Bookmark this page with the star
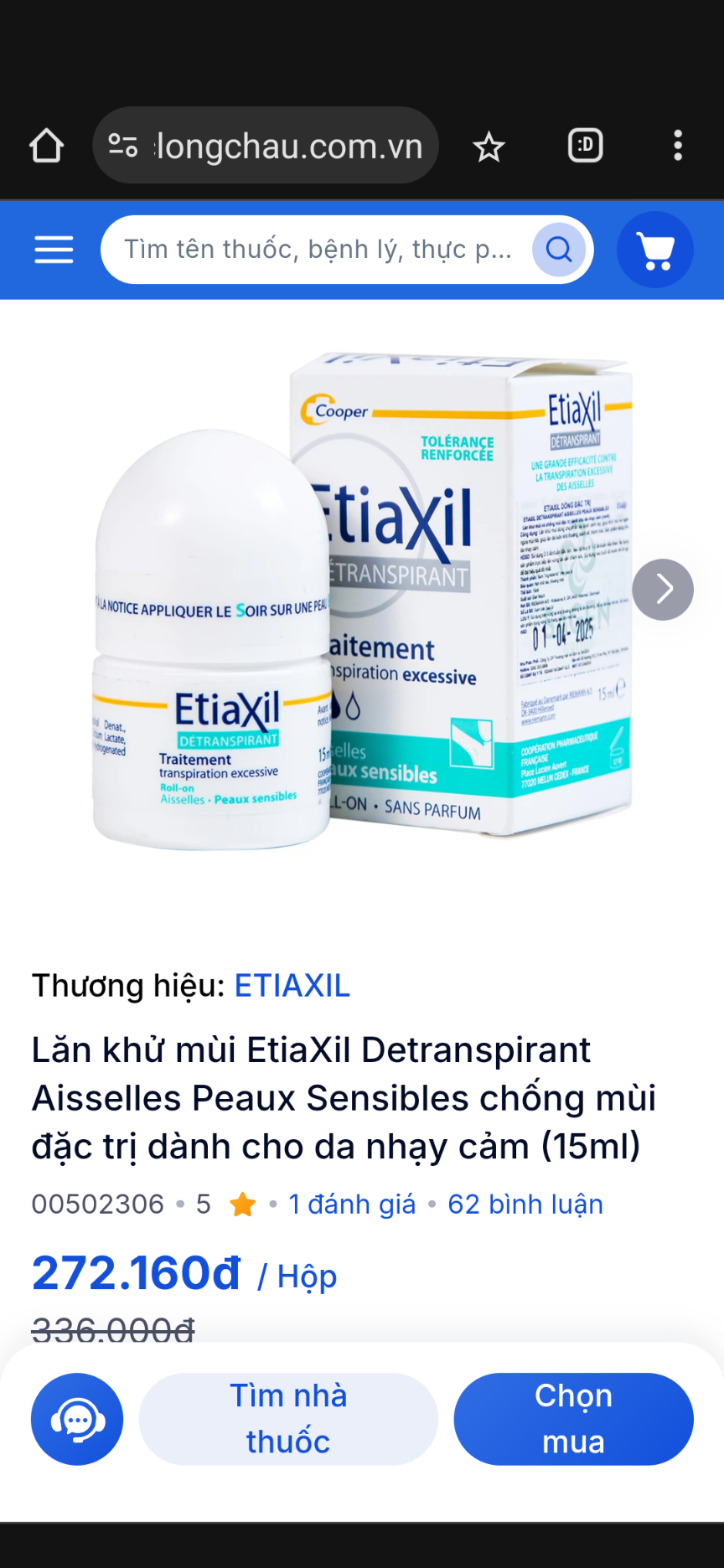Screen dimensions: 724x1568 coord(489,147)
